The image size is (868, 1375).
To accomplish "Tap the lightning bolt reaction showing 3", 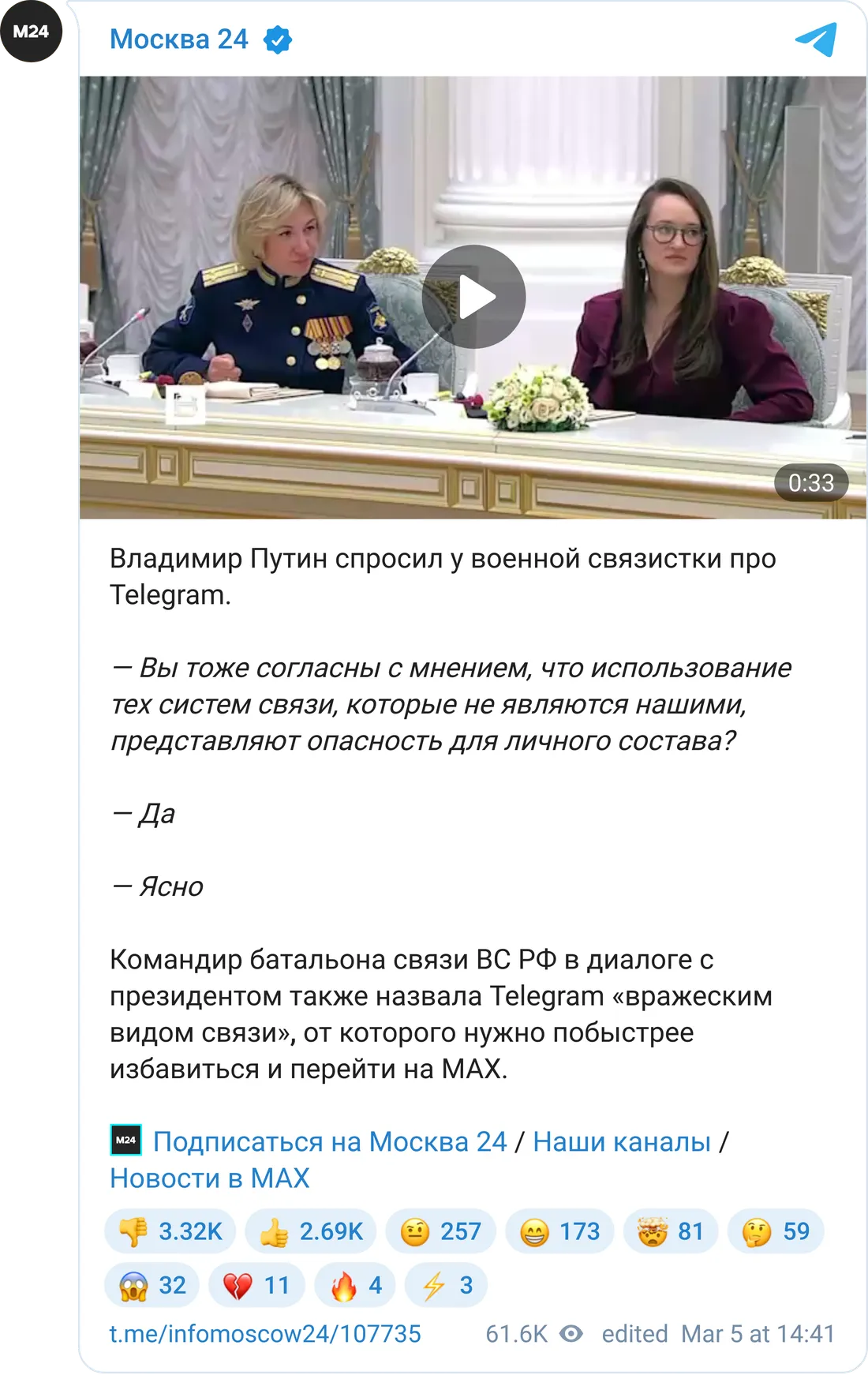I will (446, 1284).
